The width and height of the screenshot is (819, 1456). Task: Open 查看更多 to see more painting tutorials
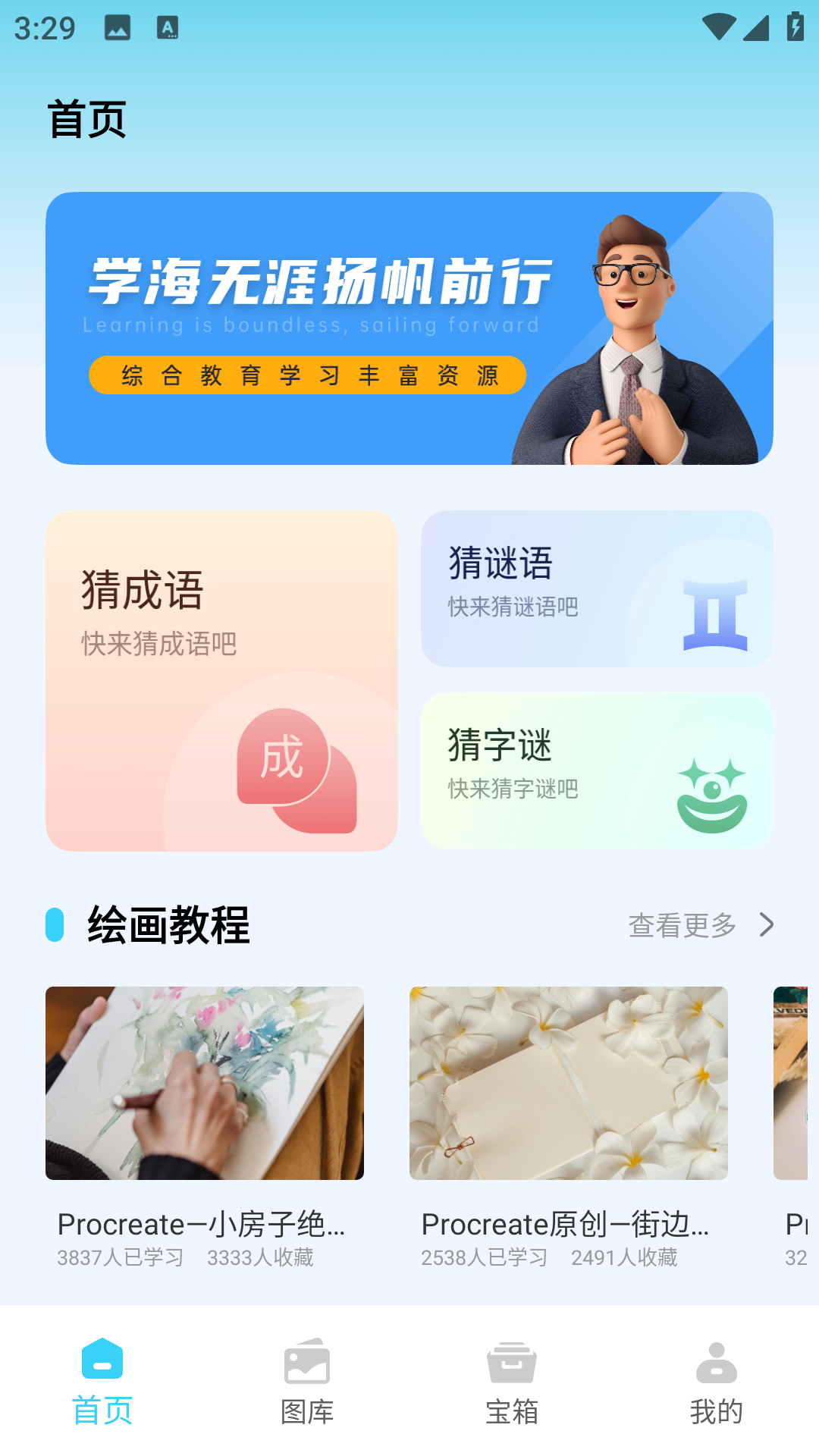682,926
